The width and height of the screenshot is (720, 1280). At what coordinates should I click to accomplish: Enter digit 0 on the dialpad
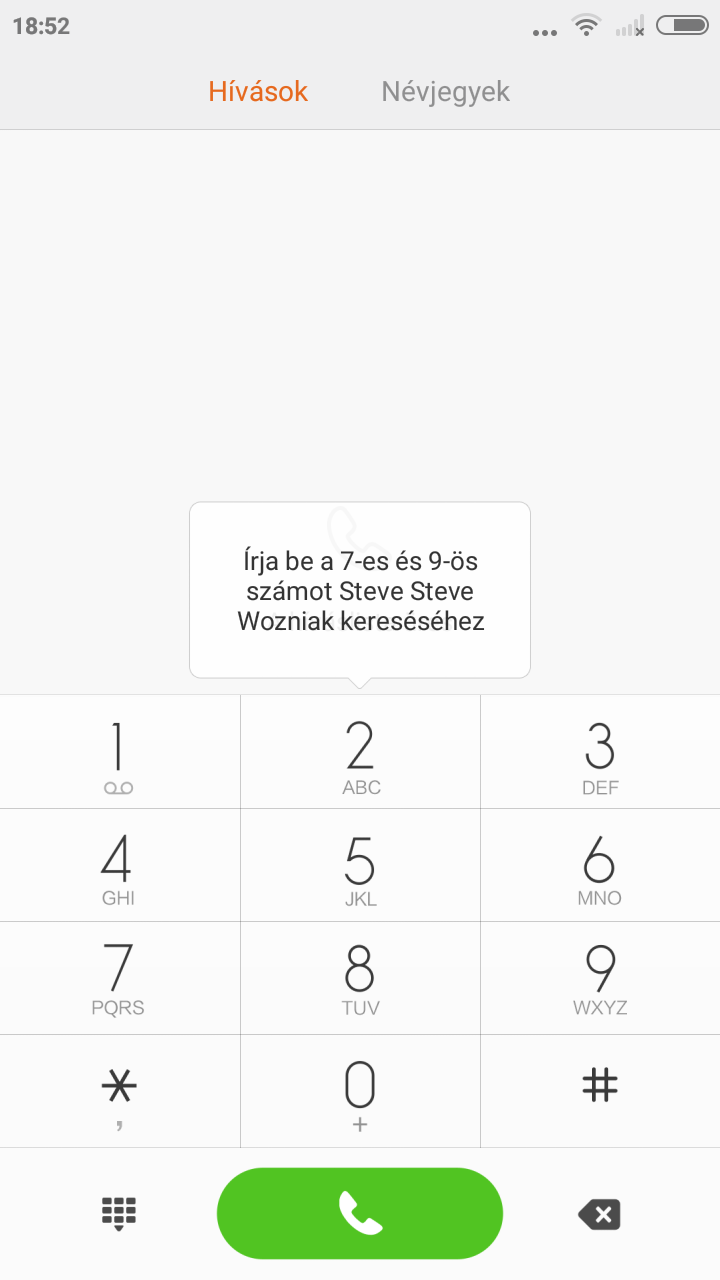coord(360,1091)
